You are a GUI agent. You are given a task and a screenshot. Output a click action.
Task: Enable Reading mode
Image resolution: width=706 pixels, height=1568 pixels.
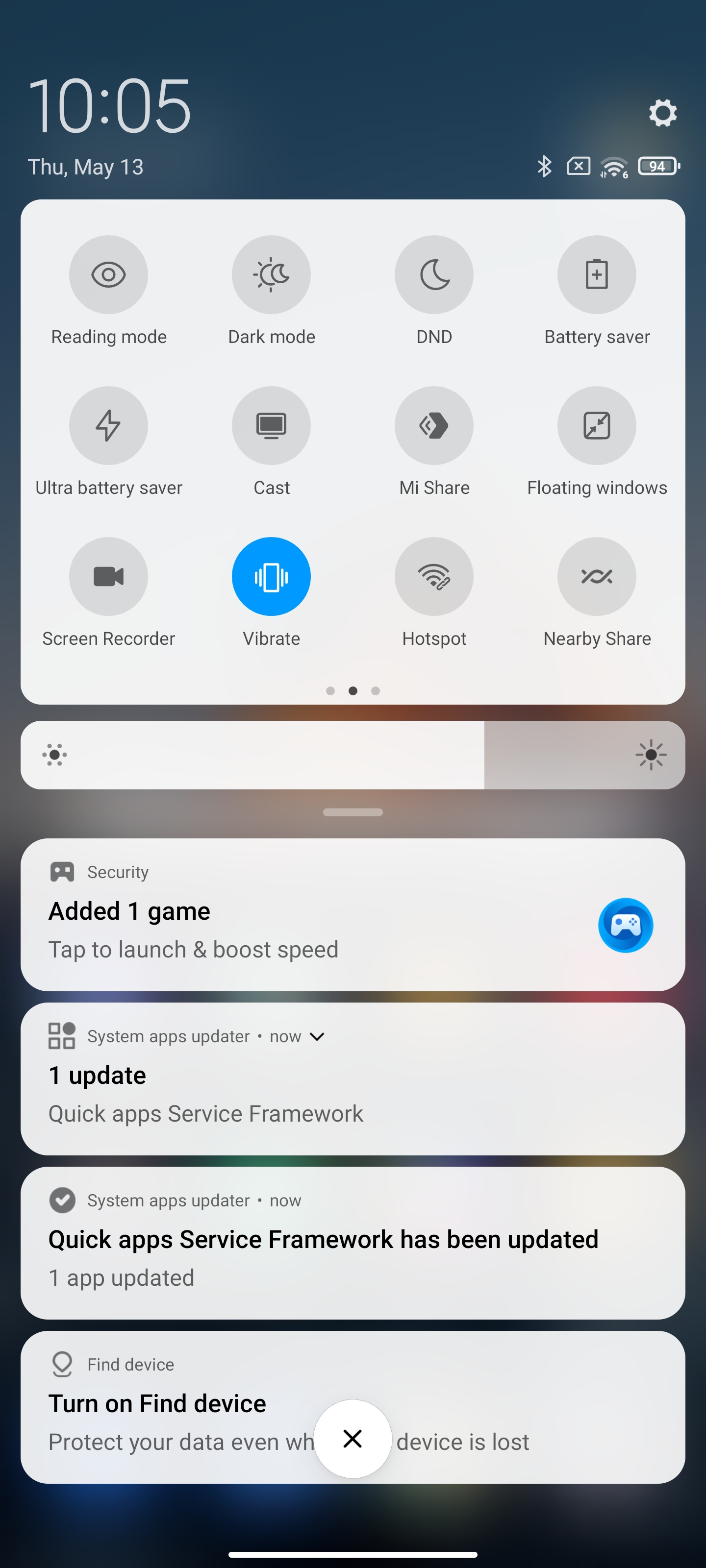(108, 274)
